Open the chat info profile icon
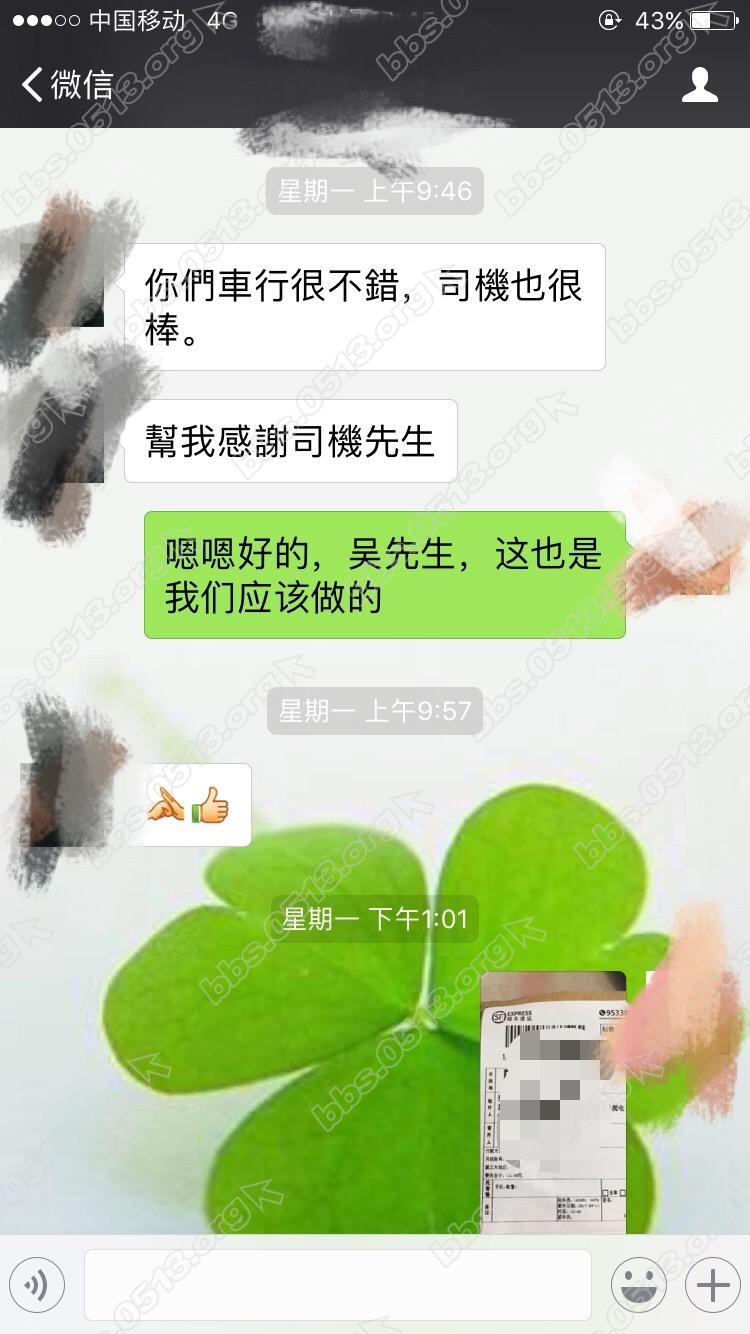The image size is (750, 1334). [699, 85]
